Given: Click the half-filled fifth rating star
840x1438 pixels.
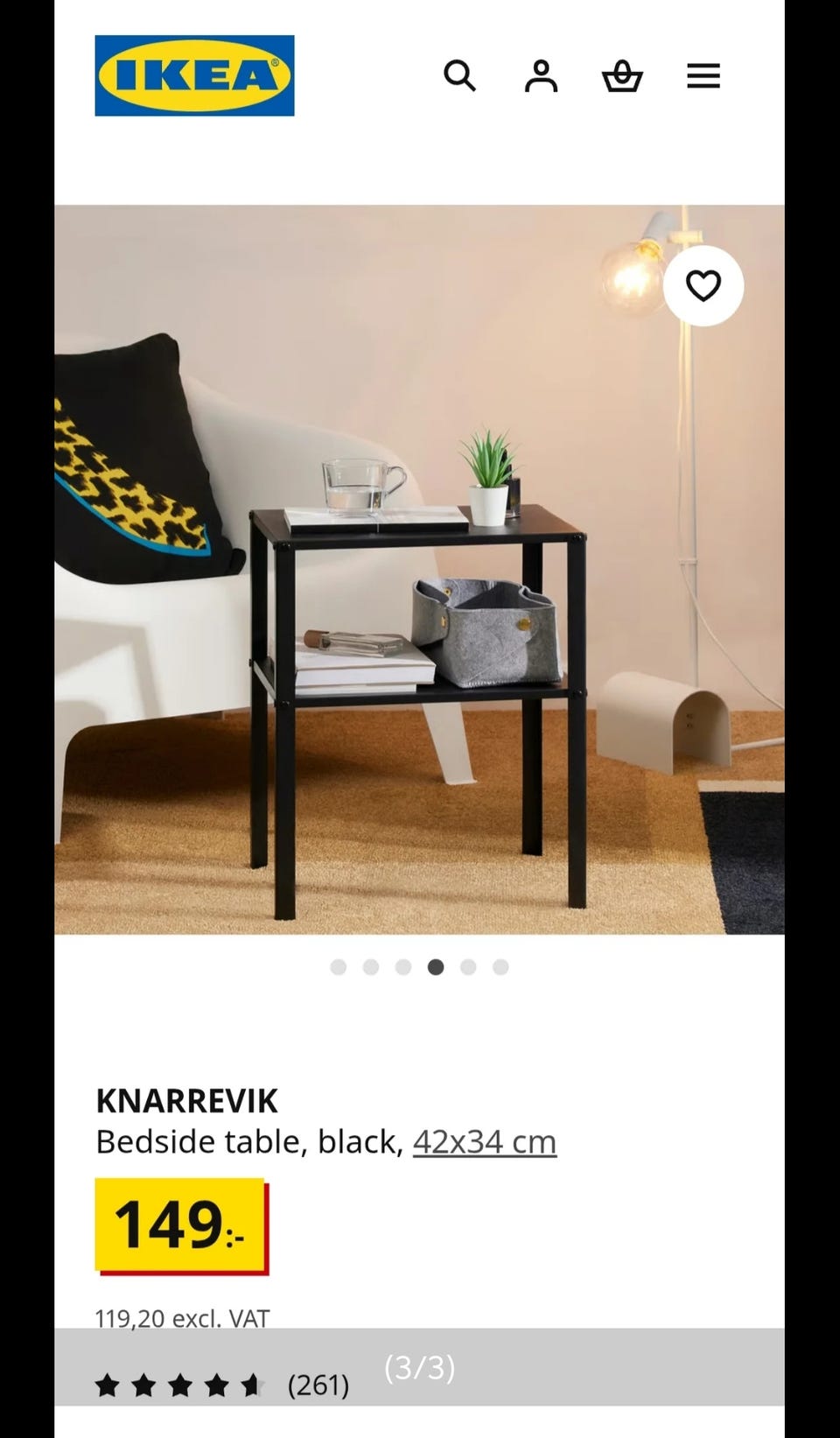Looking at the screenshot, I should point(252,1385).
